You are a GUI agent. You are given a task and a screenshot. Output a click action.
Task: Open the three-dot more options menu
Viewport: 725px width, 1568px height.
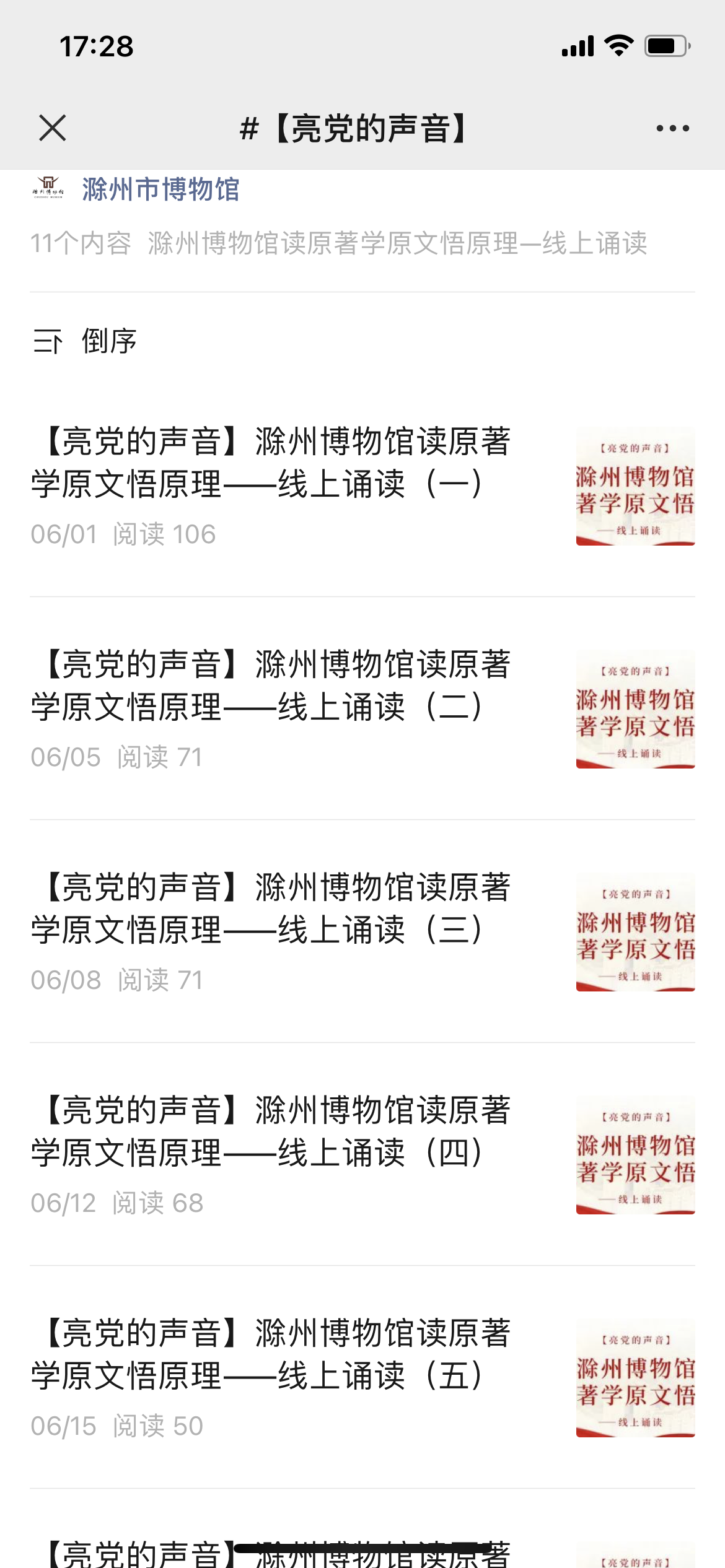click(672, 128)
